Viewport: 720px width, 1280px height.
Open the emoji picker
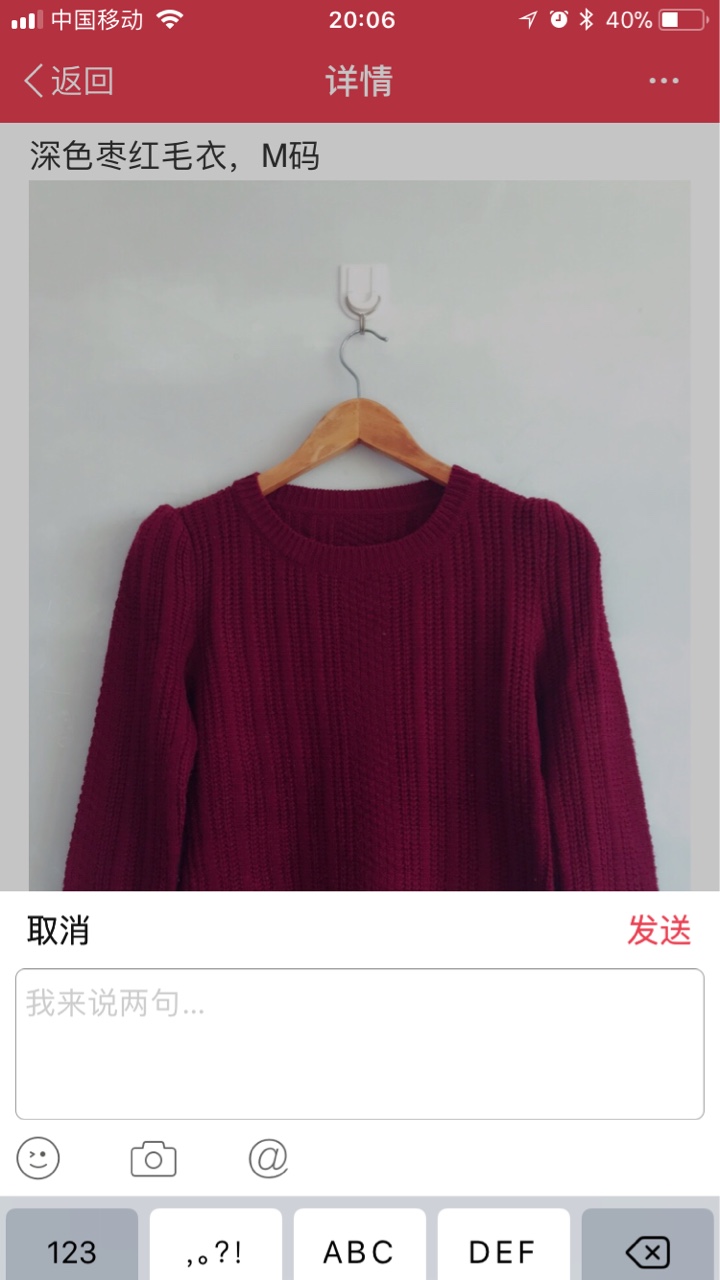point(38,1159)
